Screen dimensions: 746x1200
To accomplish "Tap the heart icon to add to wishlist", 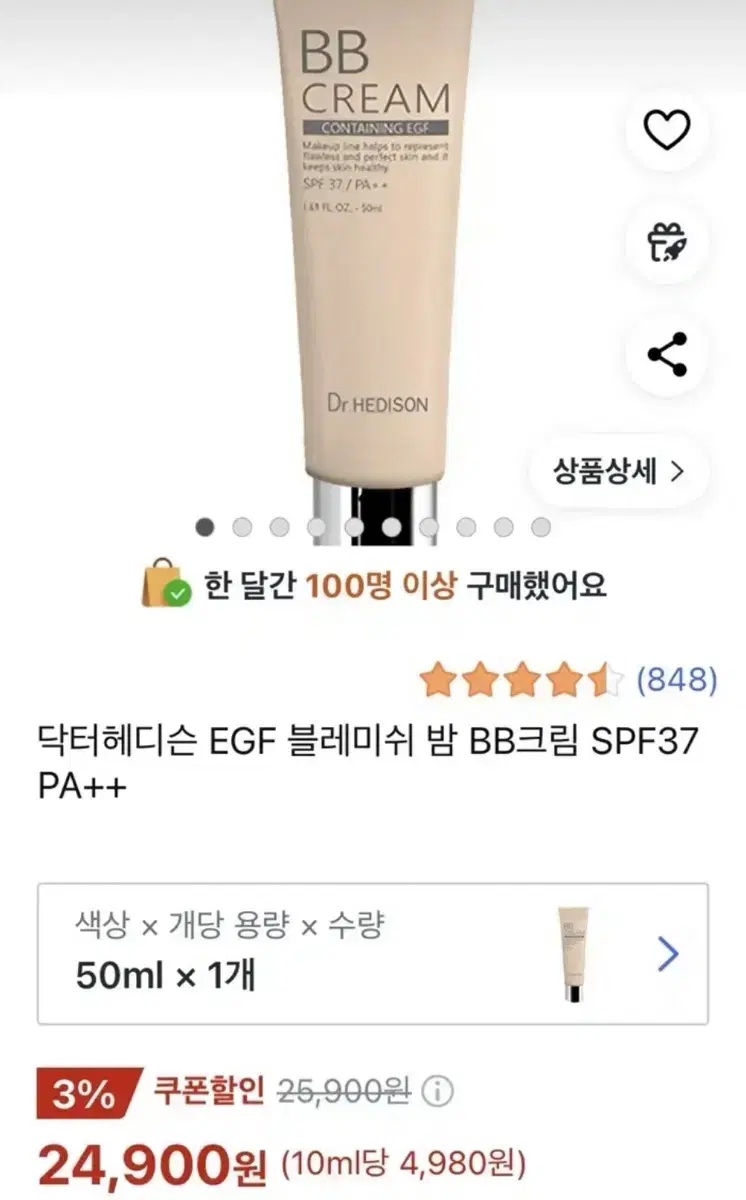I will 666,127.
